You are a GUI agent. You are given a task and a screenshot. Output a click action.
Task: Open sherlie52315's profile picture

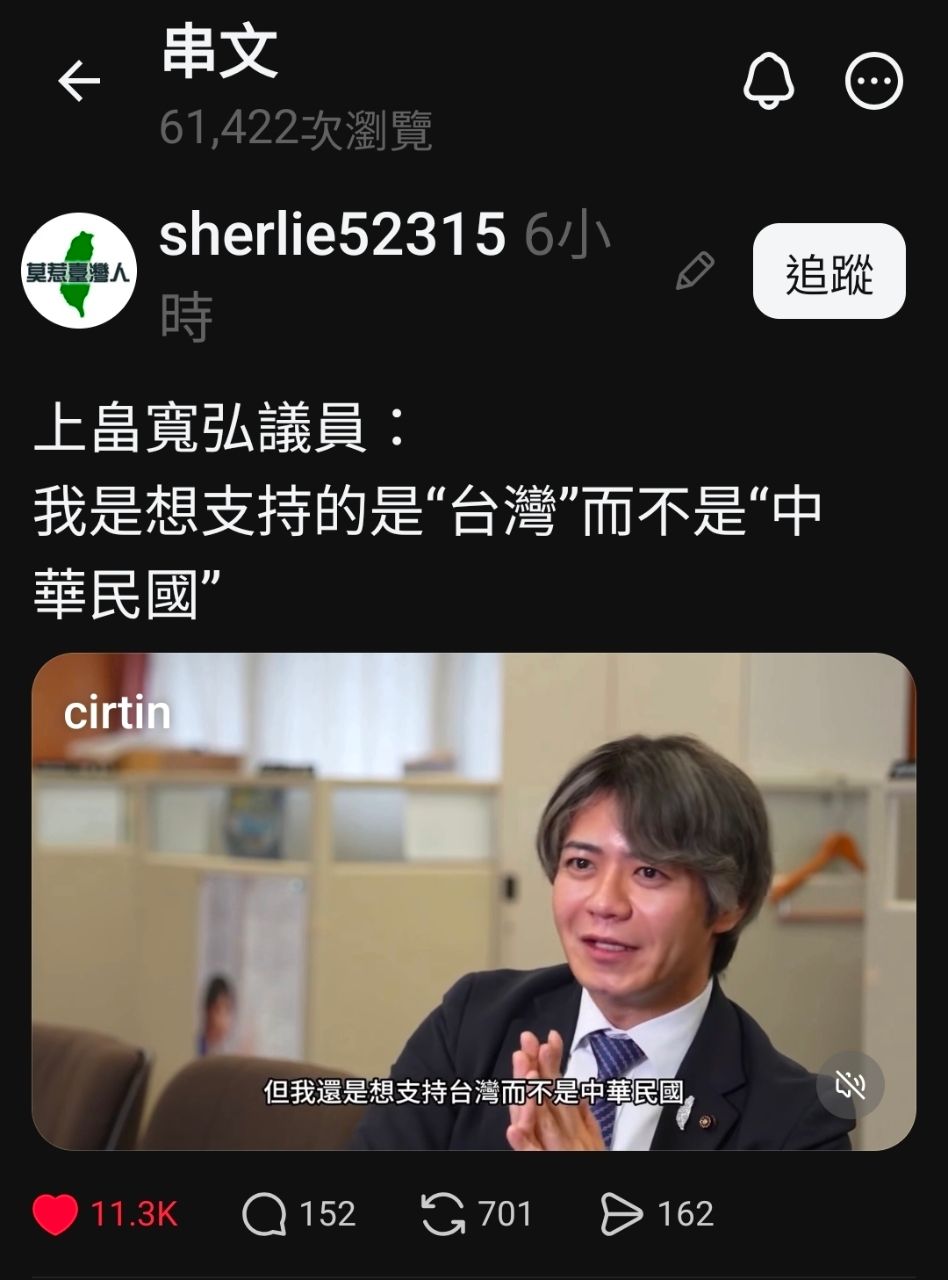click(x=79, y=271)
